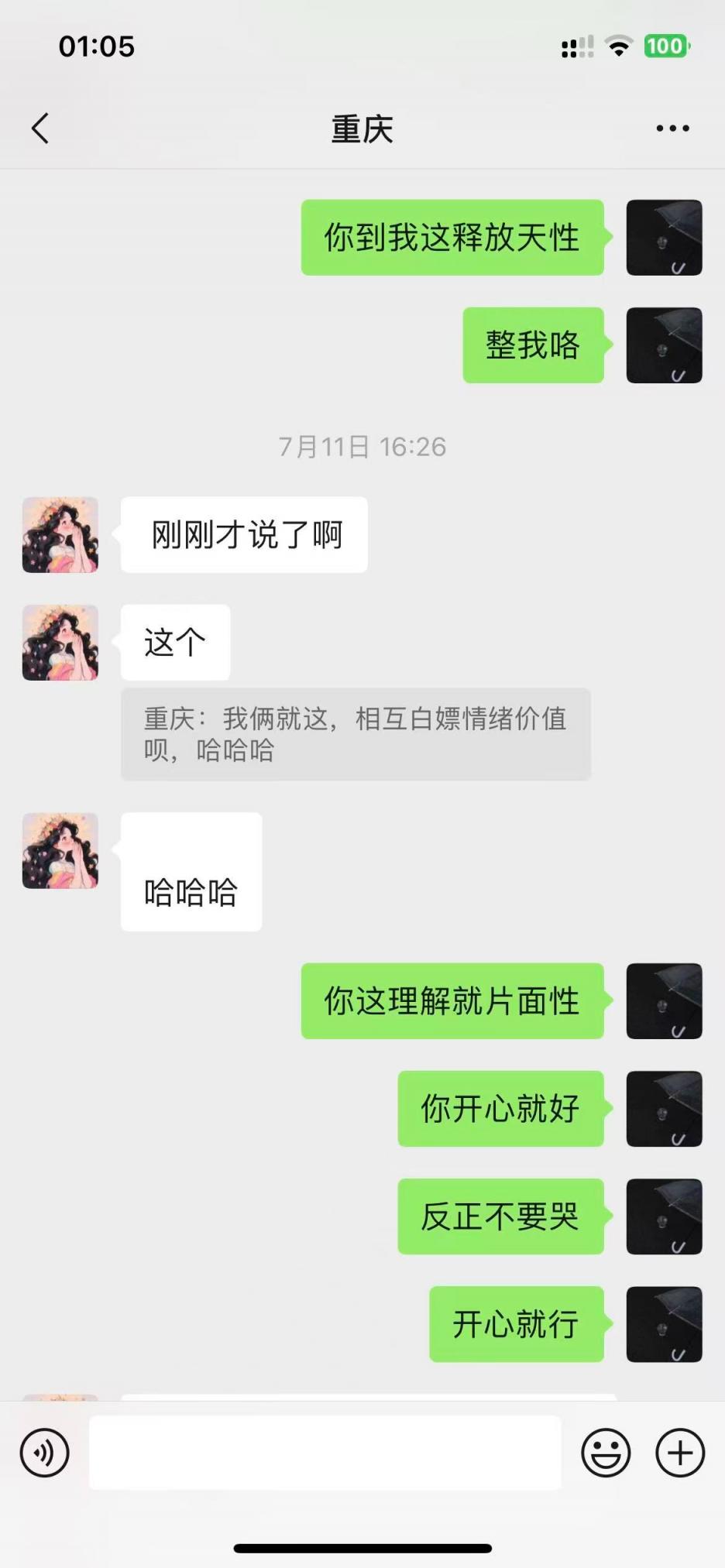The width and height of the screenshot is (725, 1568).
Task: Switch to voice message input
Action: pos(45,1453)
